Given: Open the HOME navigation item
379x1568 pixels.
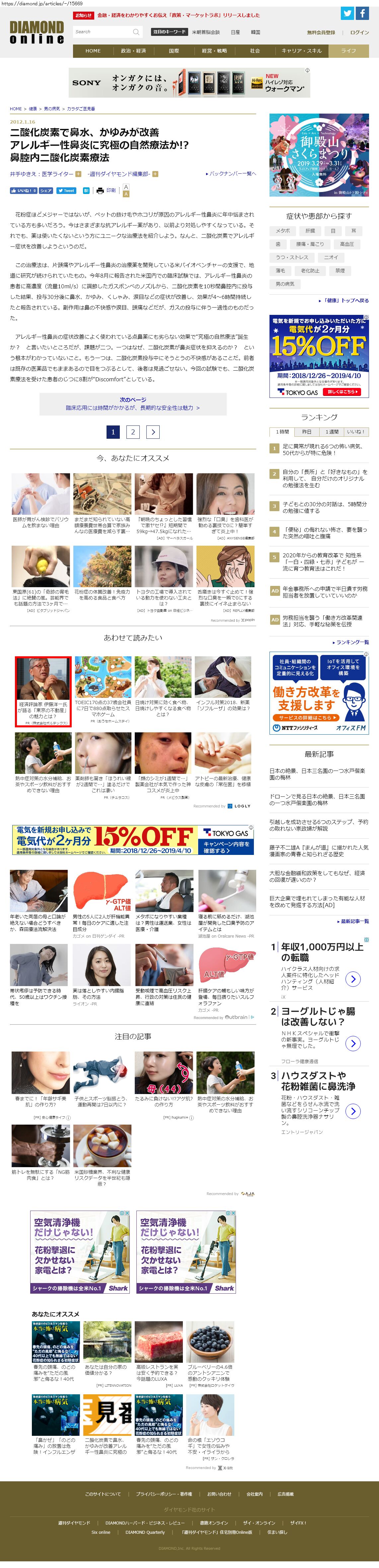Looking at the screenshot, I should (x=93, y=51).
